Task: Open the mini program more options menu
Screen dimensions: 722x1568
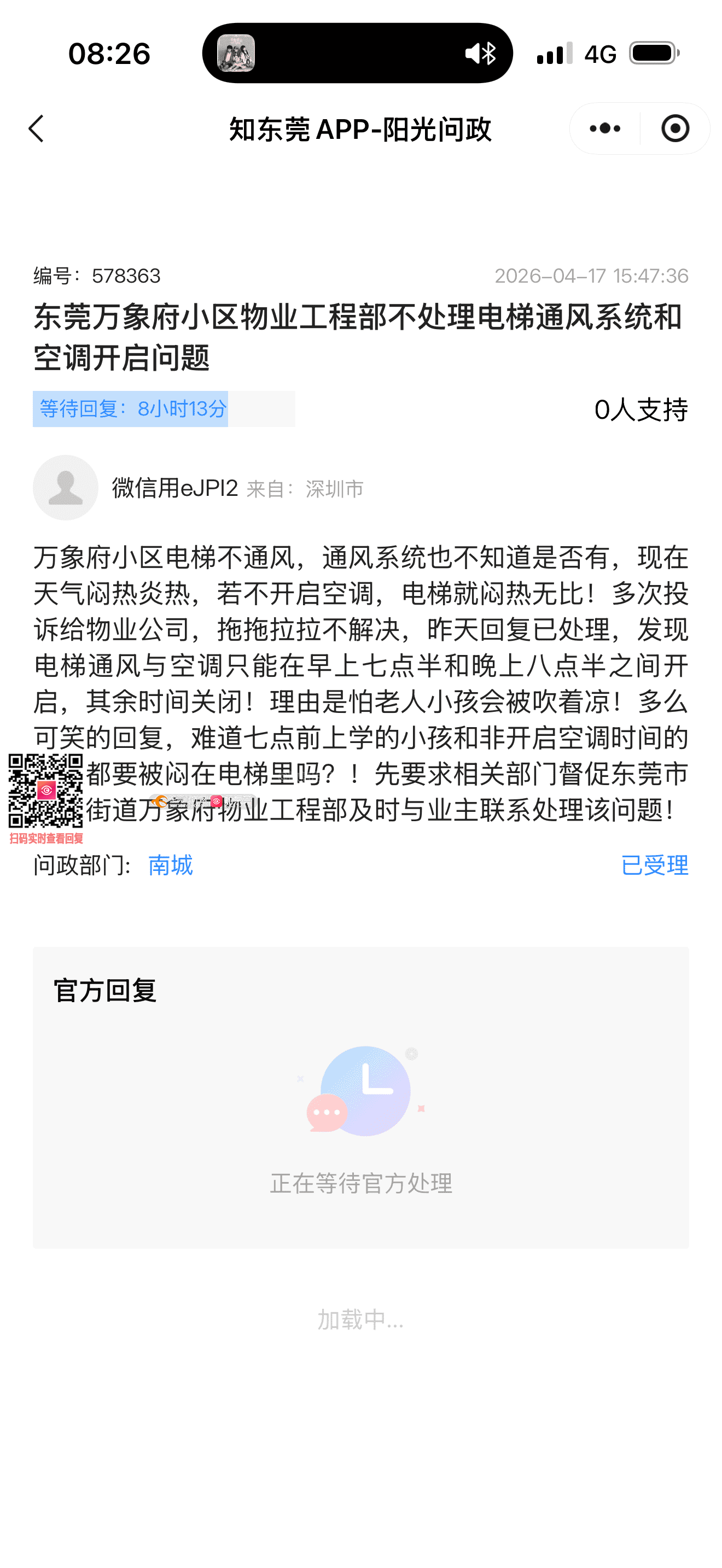Action: 605,129
